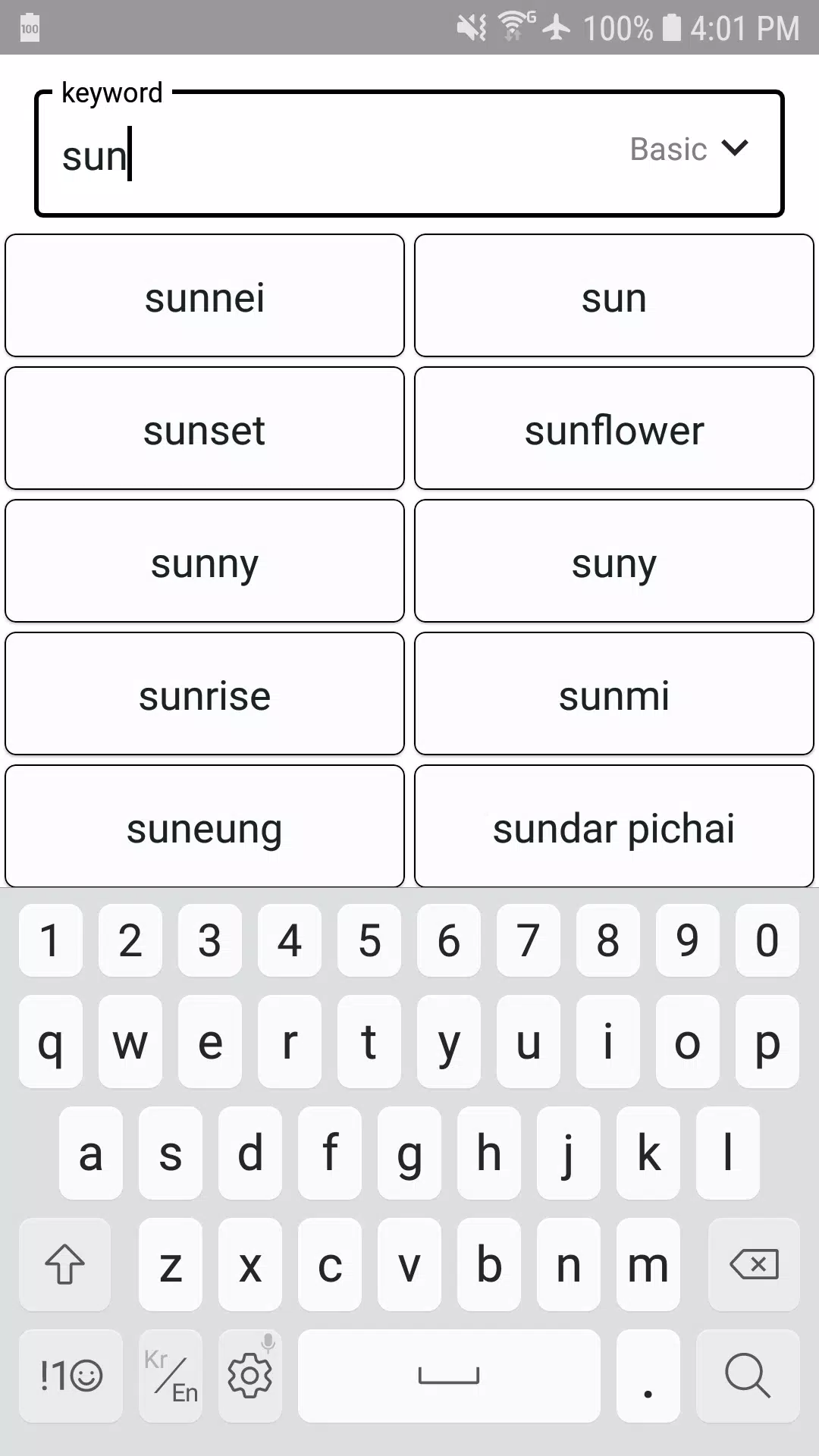The image size is (819, 1456).
Task: Tap the 'suny' suggestion
Action: click(x=614, y=561)
